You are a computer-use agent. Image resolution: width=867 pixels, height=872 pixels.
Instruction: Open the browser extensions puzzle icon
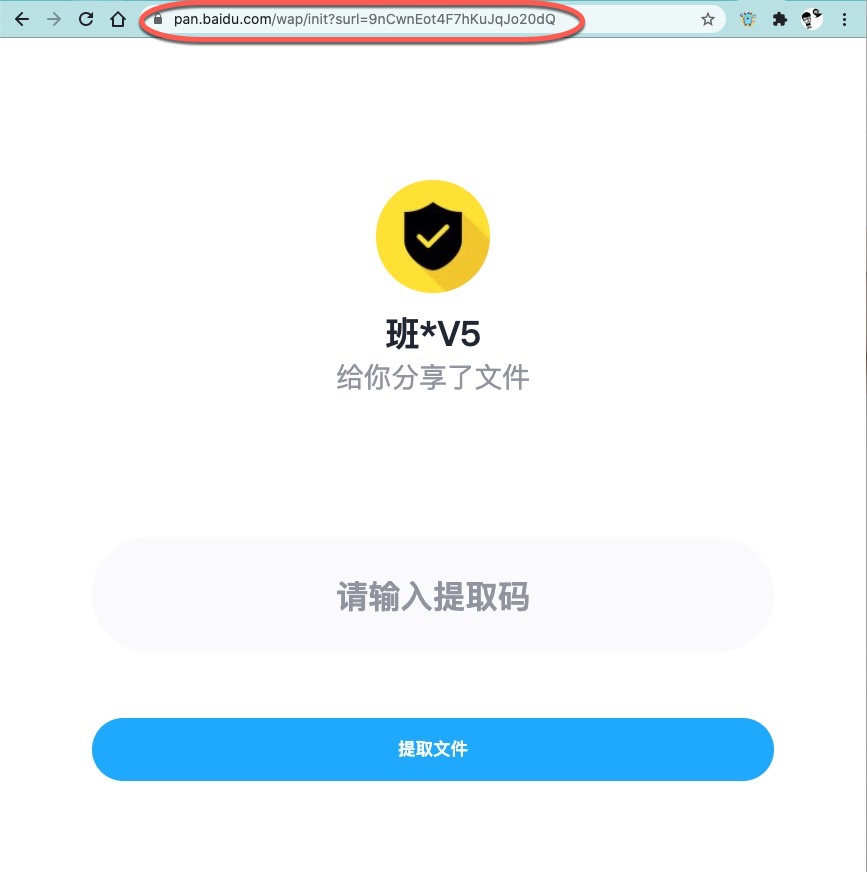pos(780,19)
